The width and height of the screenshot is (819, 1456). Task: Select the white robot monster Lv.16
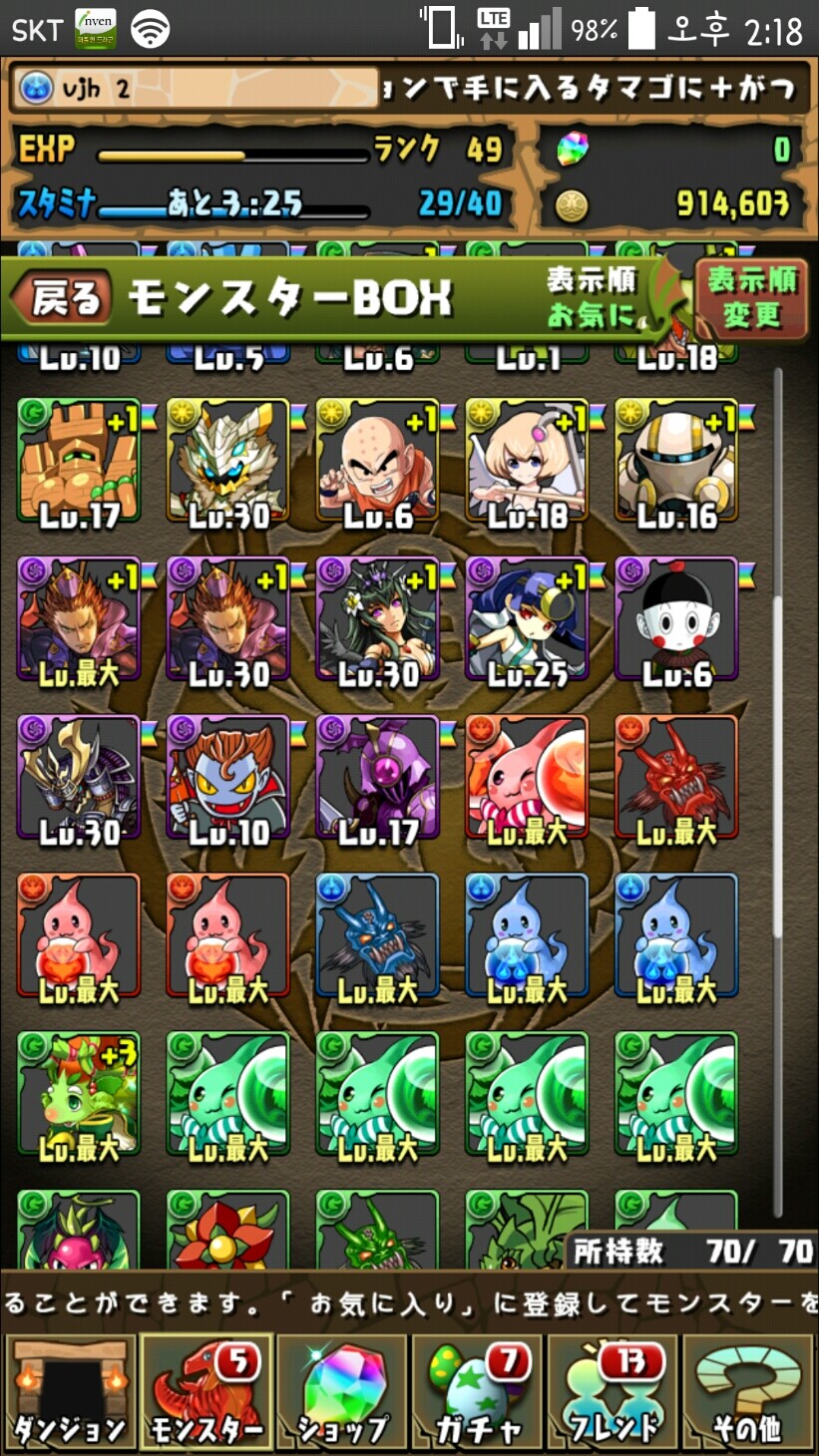point(676,460)
